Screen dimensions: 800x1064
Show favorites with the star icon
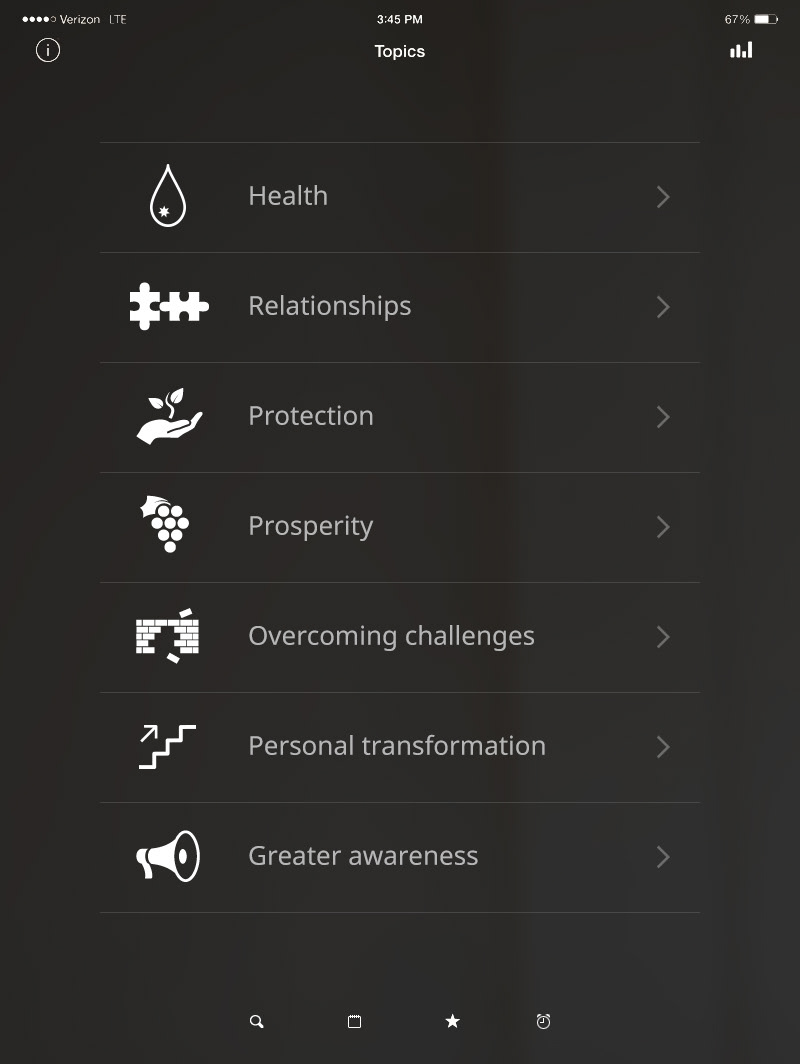(x=452, y=1021)
